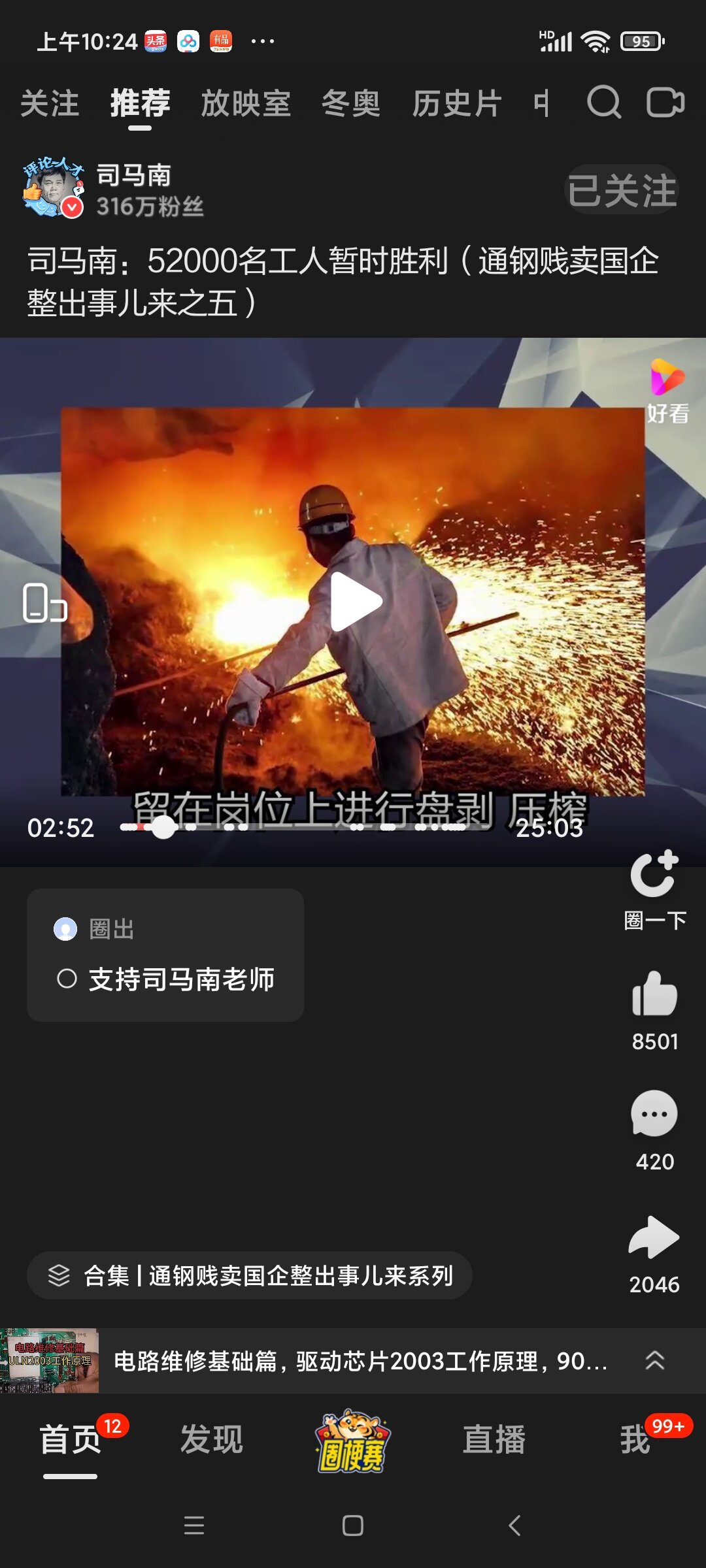706x1568 pixels.
Task: Open the video camera record icon
Action: pyautogui.click(x=665, y=103)
